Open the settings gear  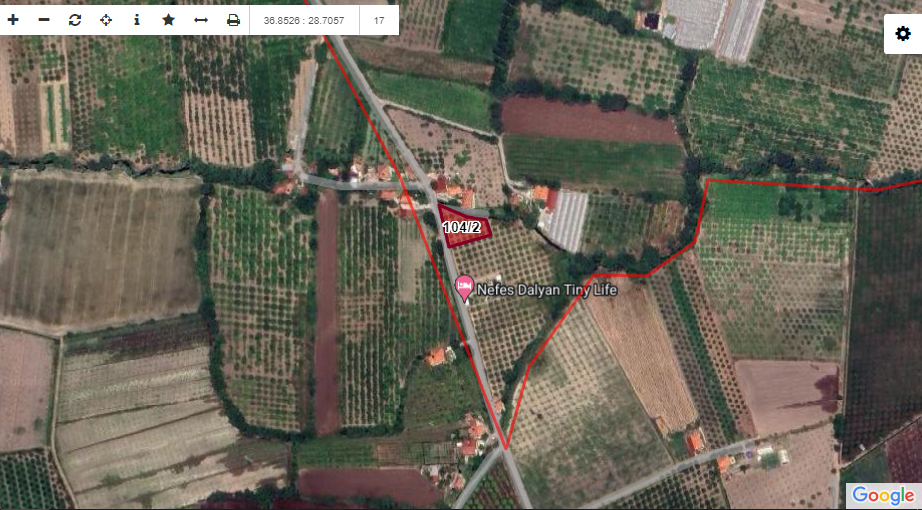click(x=903, y=34)
